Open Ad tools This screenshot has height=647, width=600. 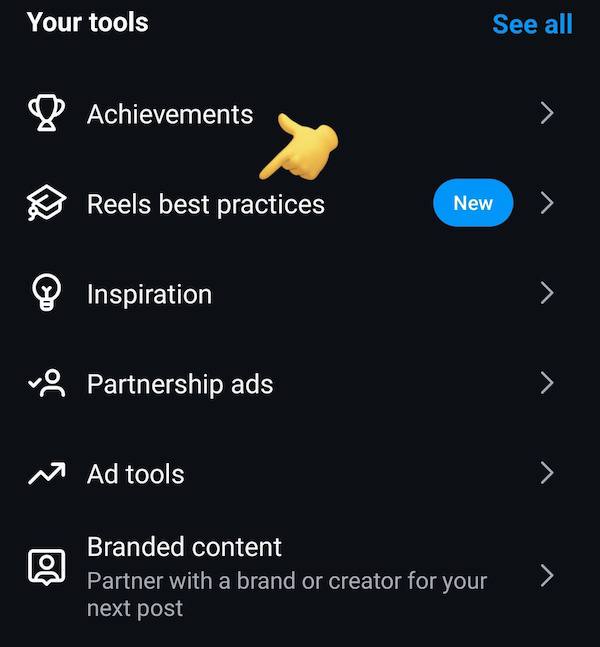coord(136,474)
